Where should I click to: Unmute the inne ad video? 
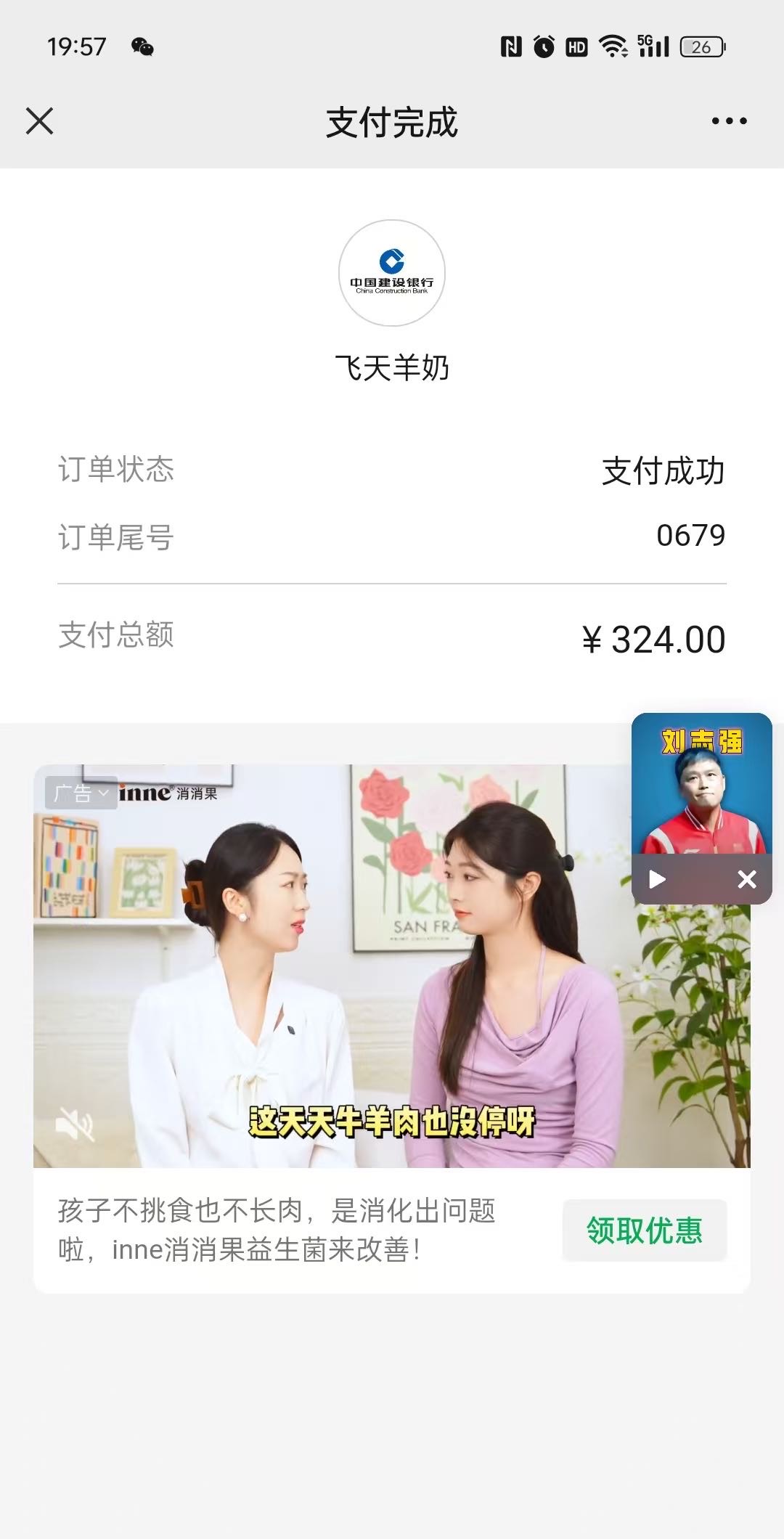[x=75, y=1124]
